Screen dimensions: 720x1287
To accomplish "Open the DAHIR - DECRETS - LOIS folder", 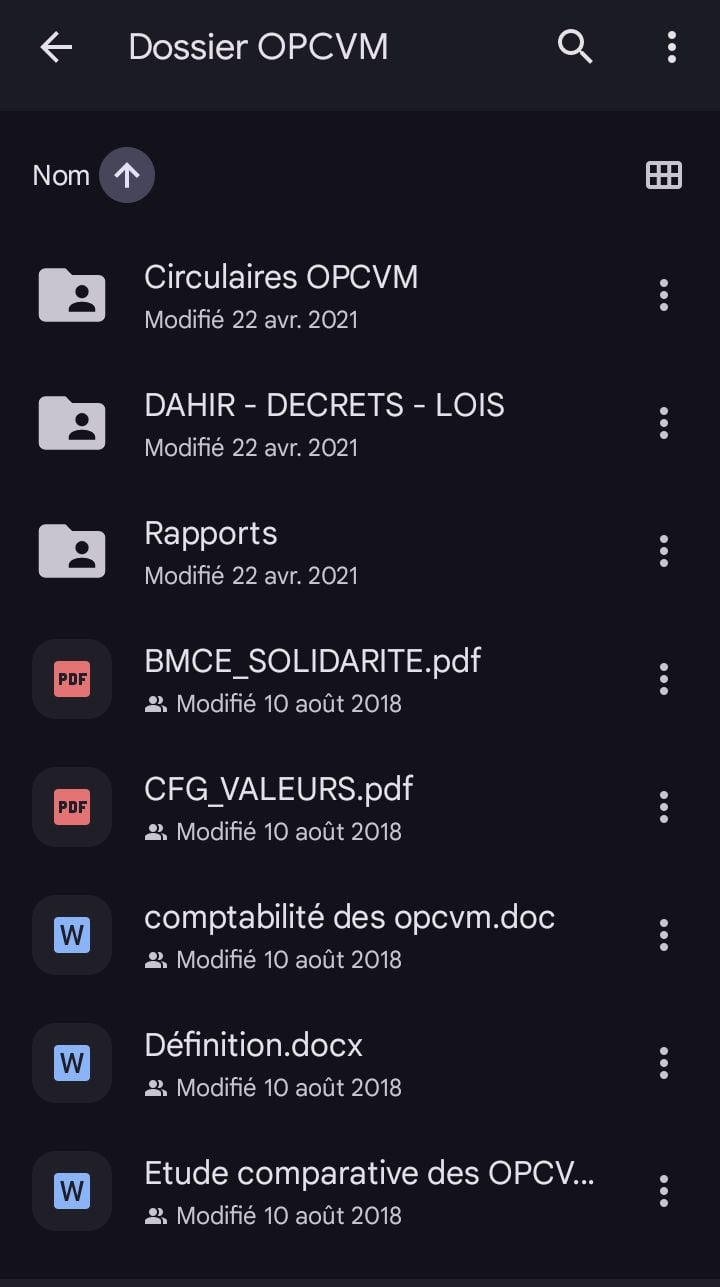I will [x=324, y=423].
